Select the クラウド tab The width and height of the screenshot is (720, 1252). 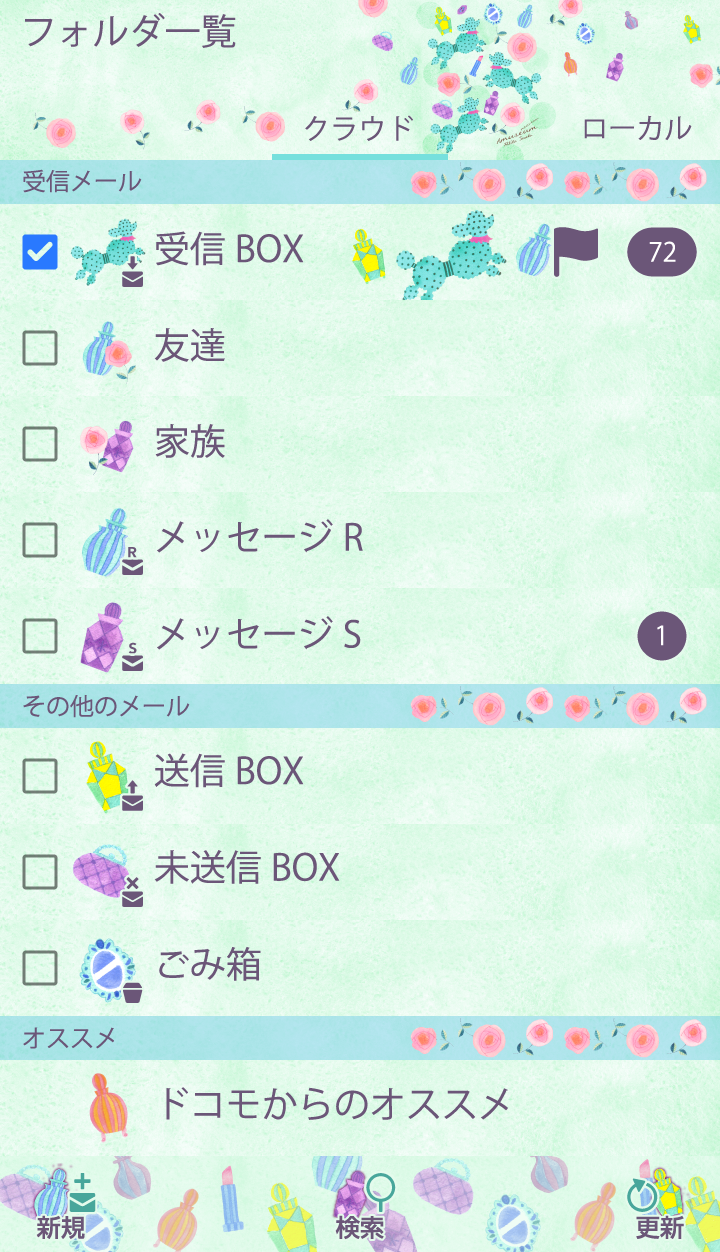(x=358, y=128)
